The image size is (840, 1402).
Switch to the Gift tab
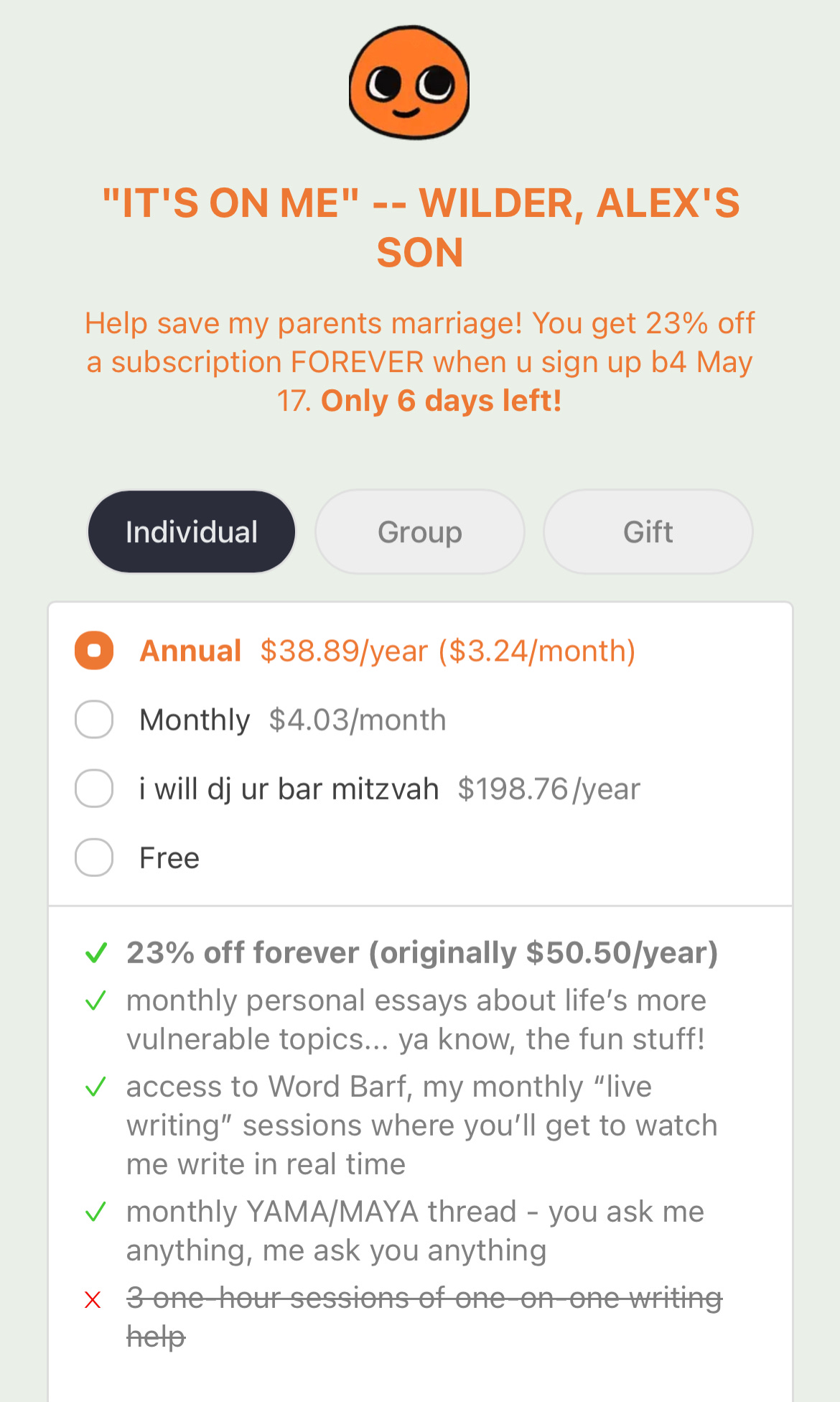[x=648, y=531]
